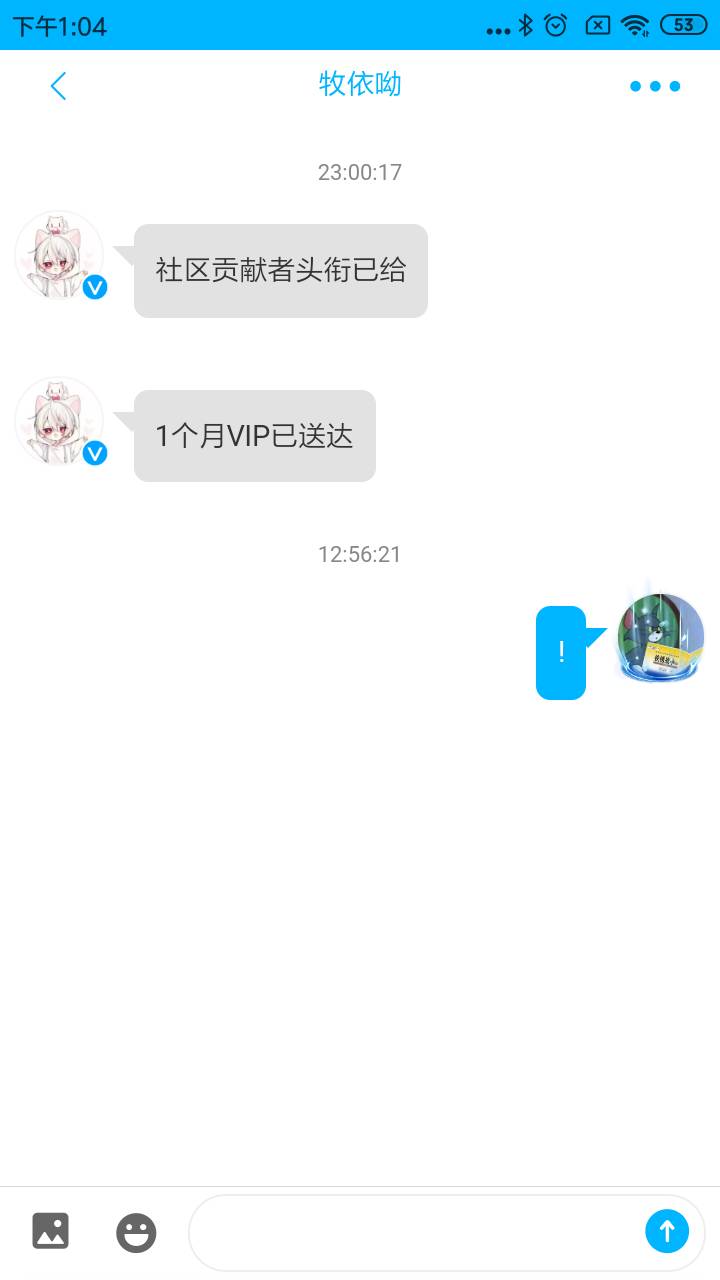Focus the message text field
The height and width of the screenshot is (1280, 720).
pyautogui.click(x=415, y=1232)
